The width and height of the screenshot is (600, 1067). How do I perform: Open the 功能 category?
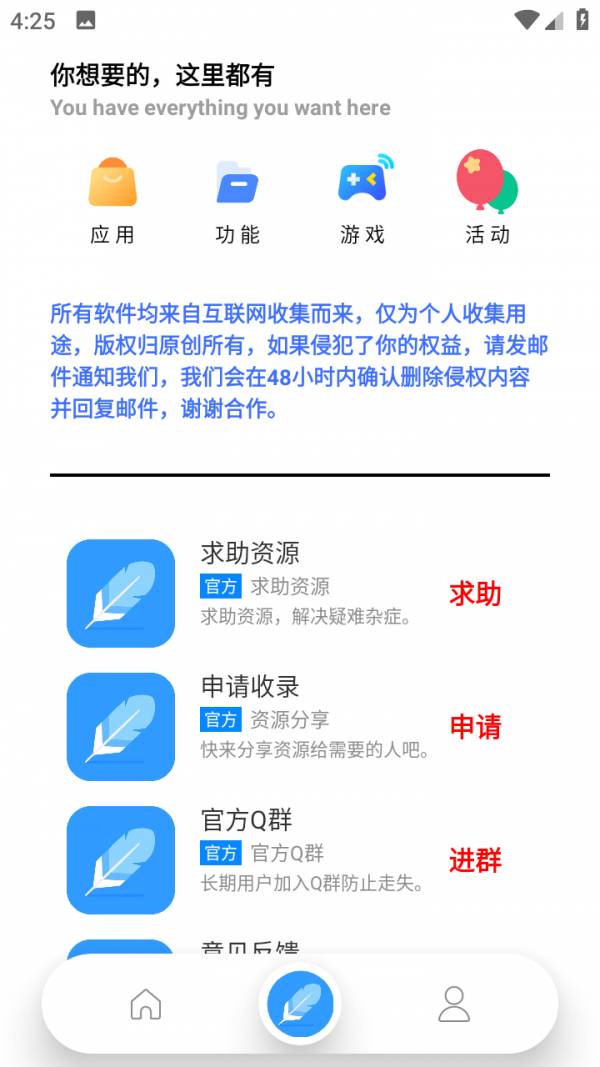(237, 200)
